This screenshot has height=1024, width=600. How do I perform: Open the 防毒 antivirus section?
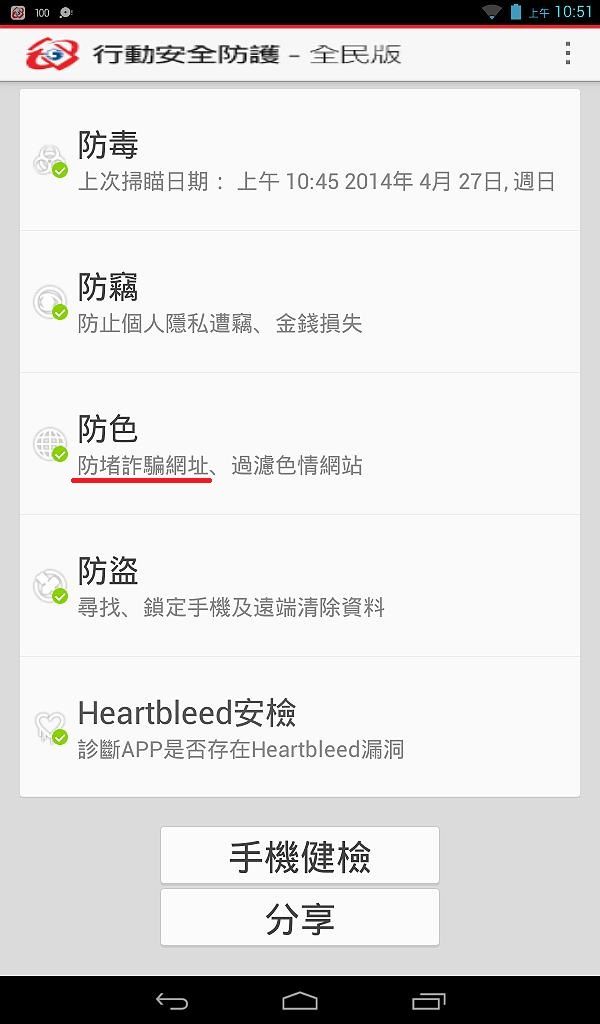(x=300, y=160)
